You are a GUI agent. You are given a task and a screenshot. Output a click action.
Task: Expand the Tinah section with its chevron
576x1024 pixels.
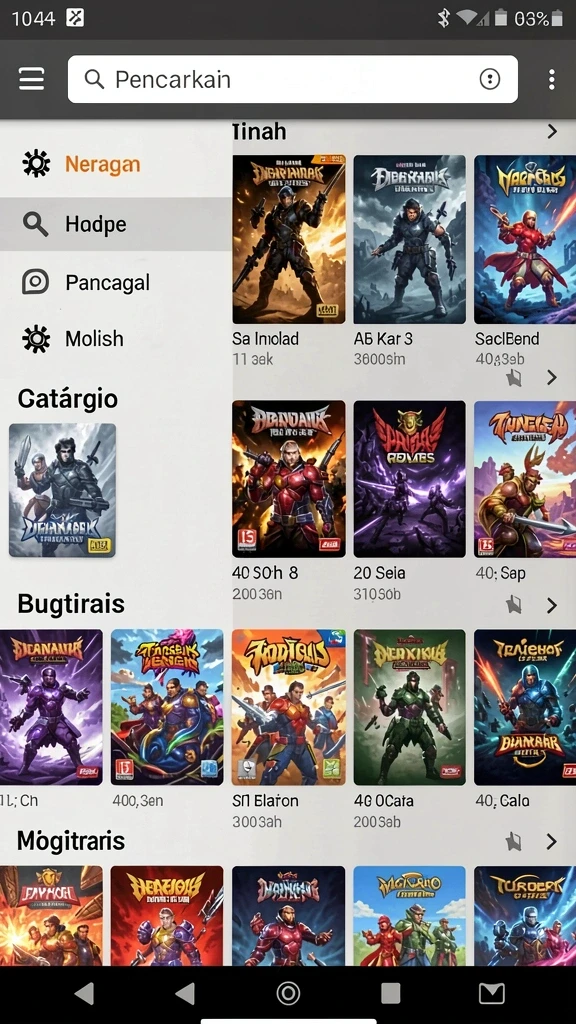tap(552, 131)
